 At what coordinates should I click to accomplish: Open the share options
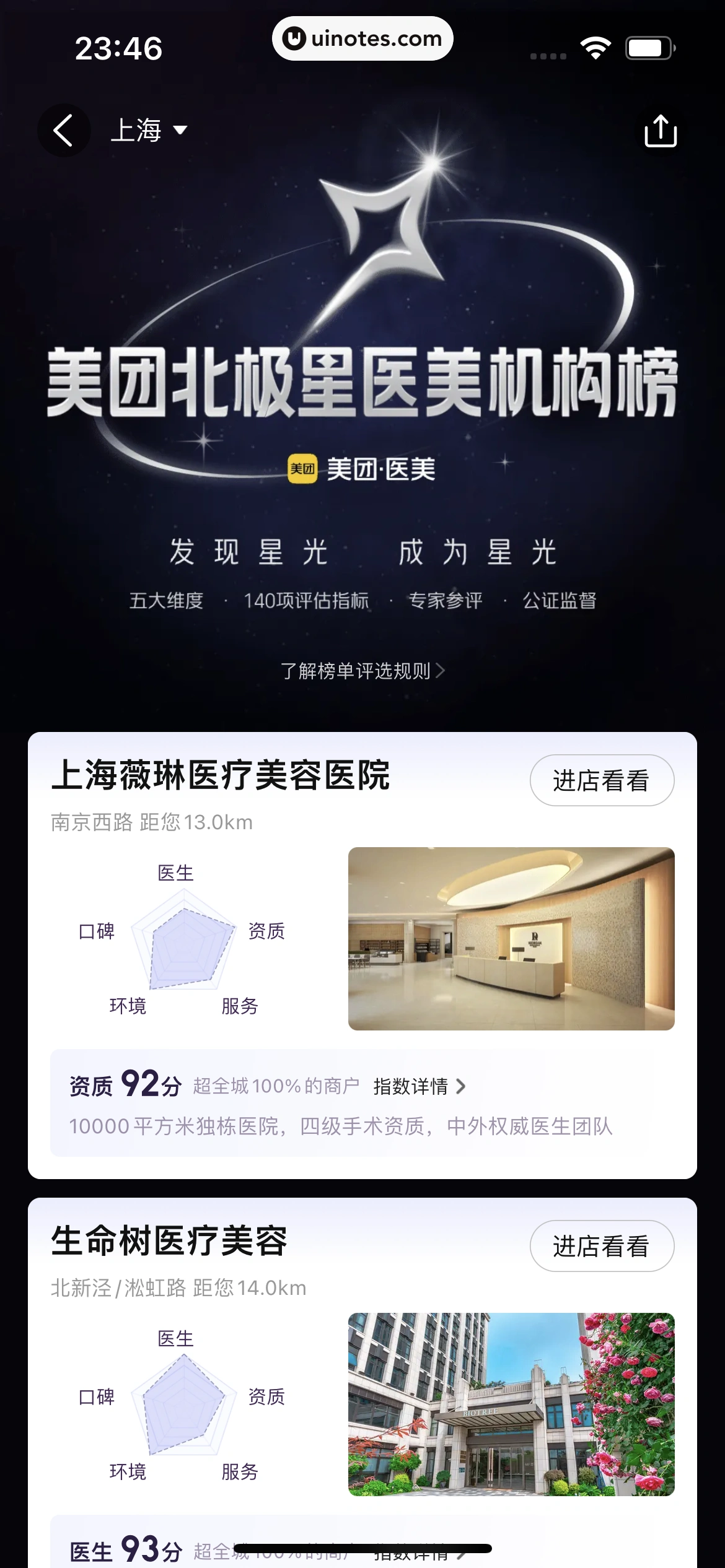(661, 131)
